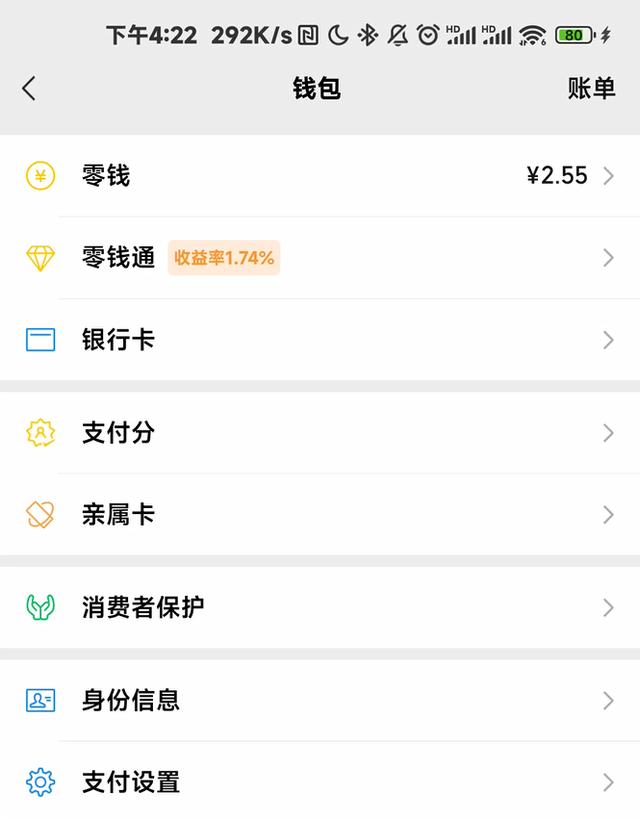Open 账单 in the top bar

pos(591,88)
